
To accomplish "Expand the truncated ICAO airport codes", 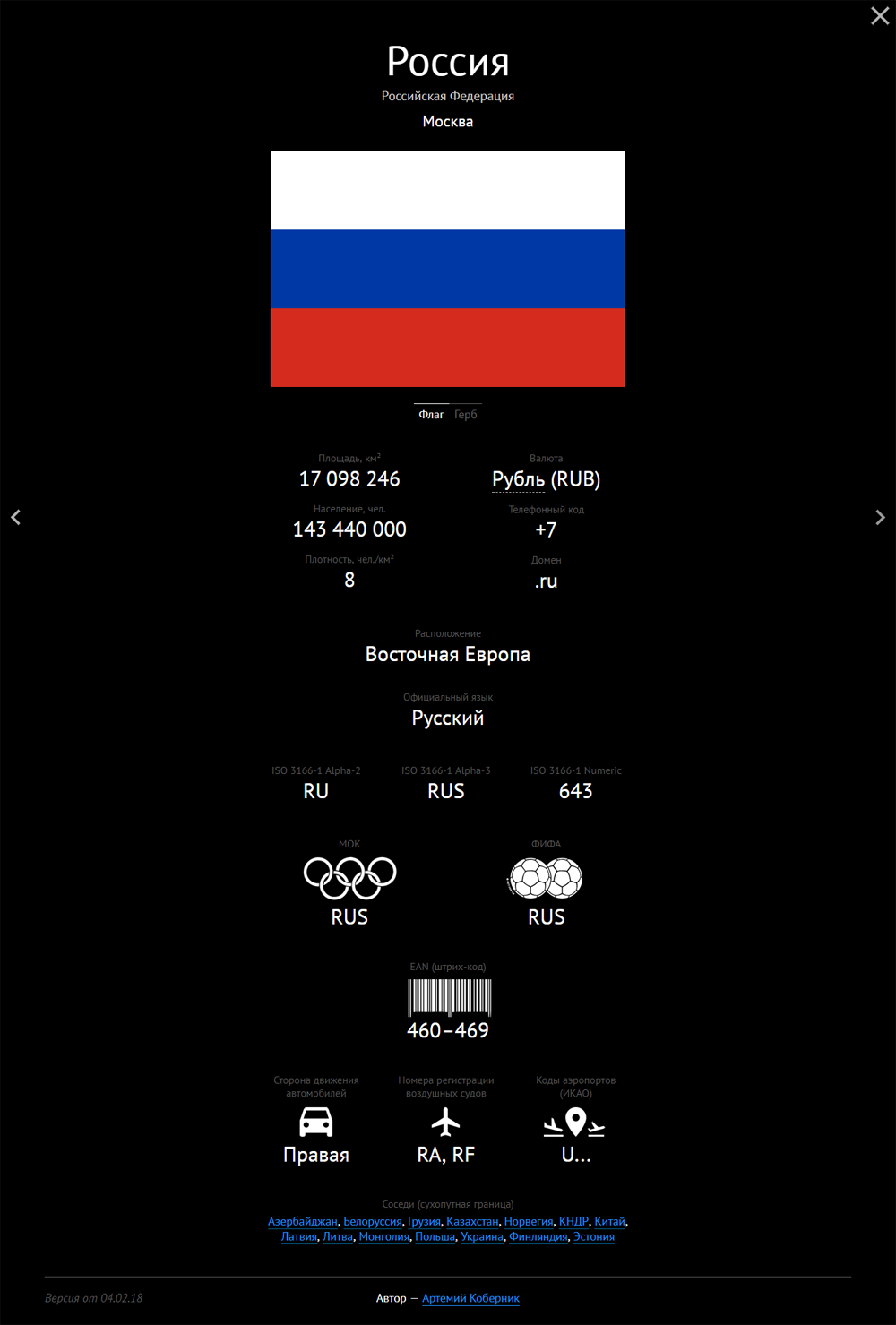I will pyautogui.click(x=575, y=1155).
